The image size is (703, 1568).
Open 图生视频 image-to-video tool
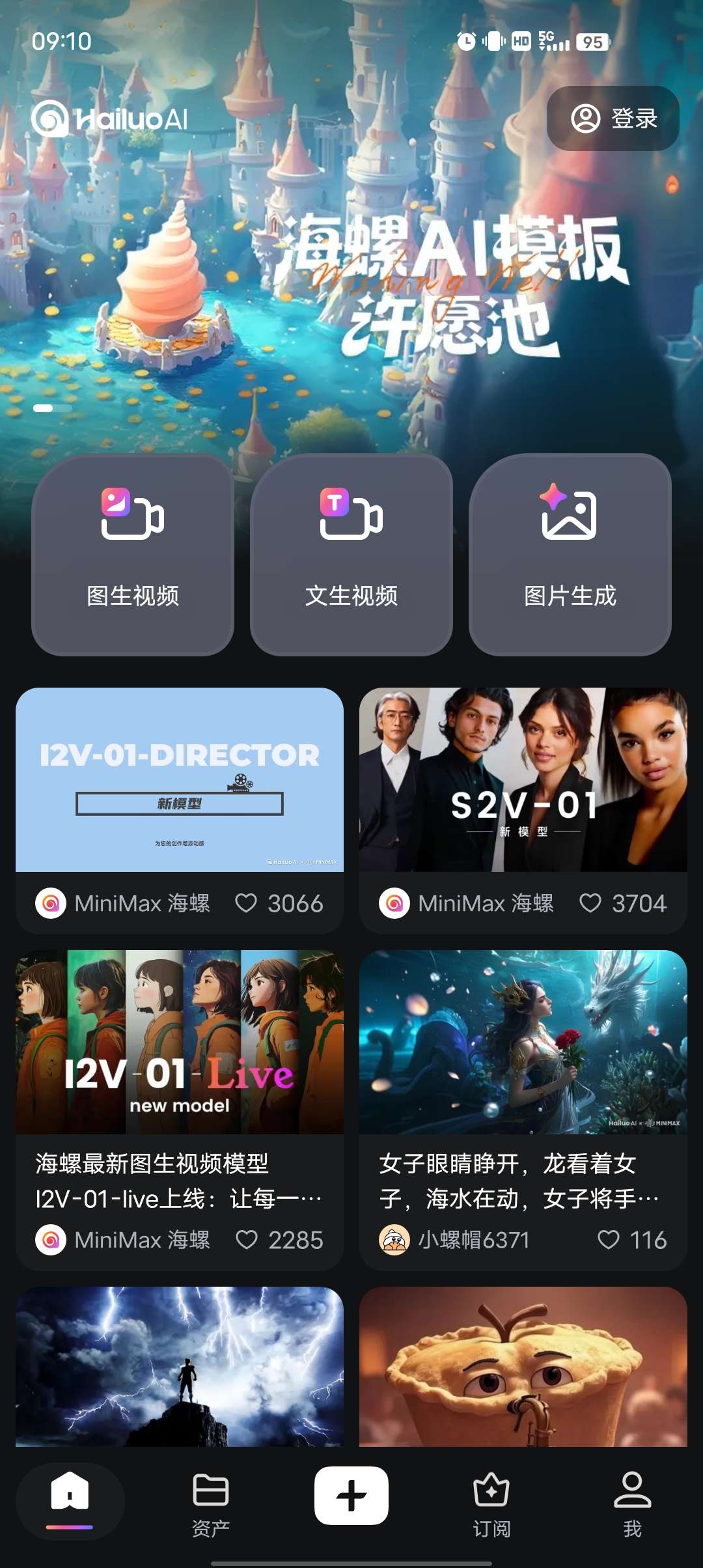pos(133,554)
